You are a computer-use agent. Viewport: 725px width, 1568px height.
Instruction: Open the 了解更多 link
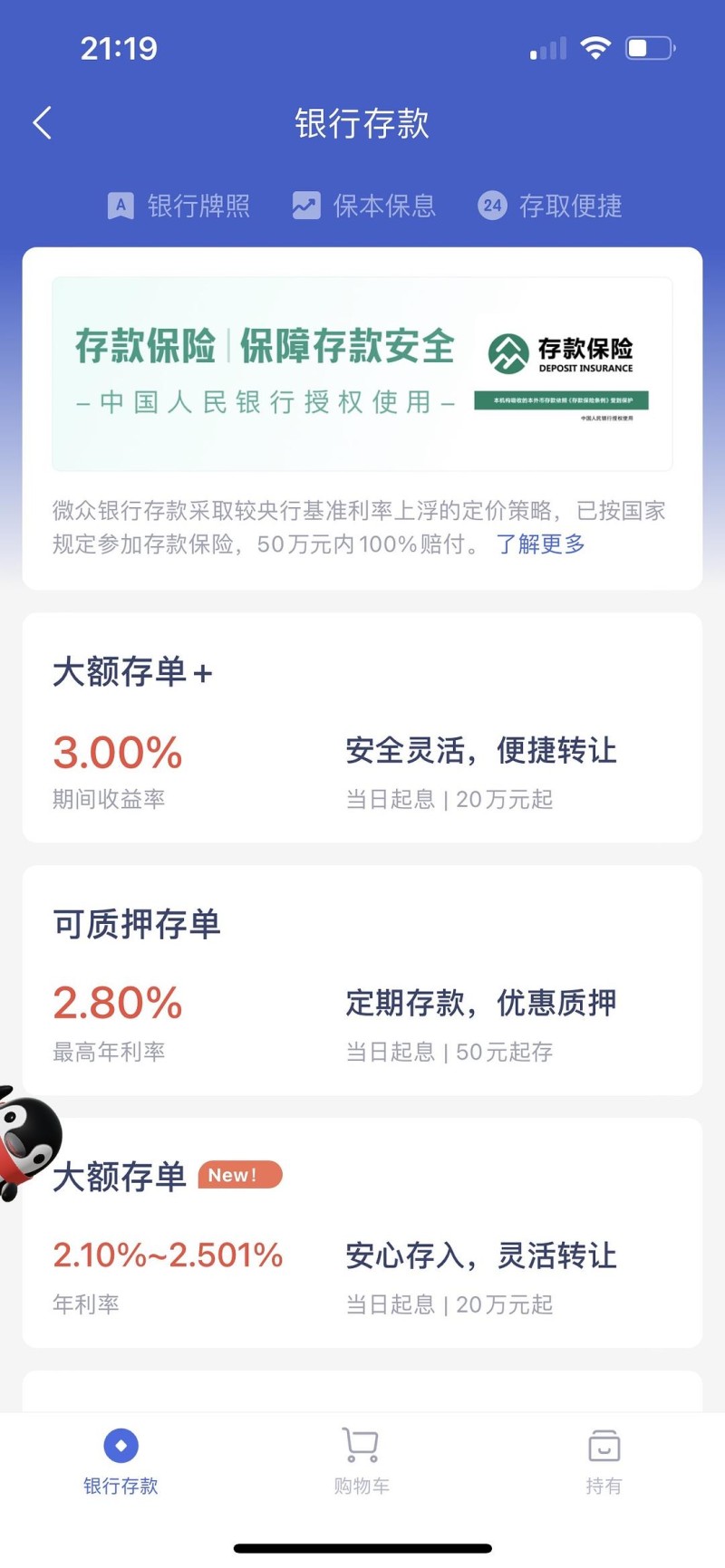coord(540,544)
